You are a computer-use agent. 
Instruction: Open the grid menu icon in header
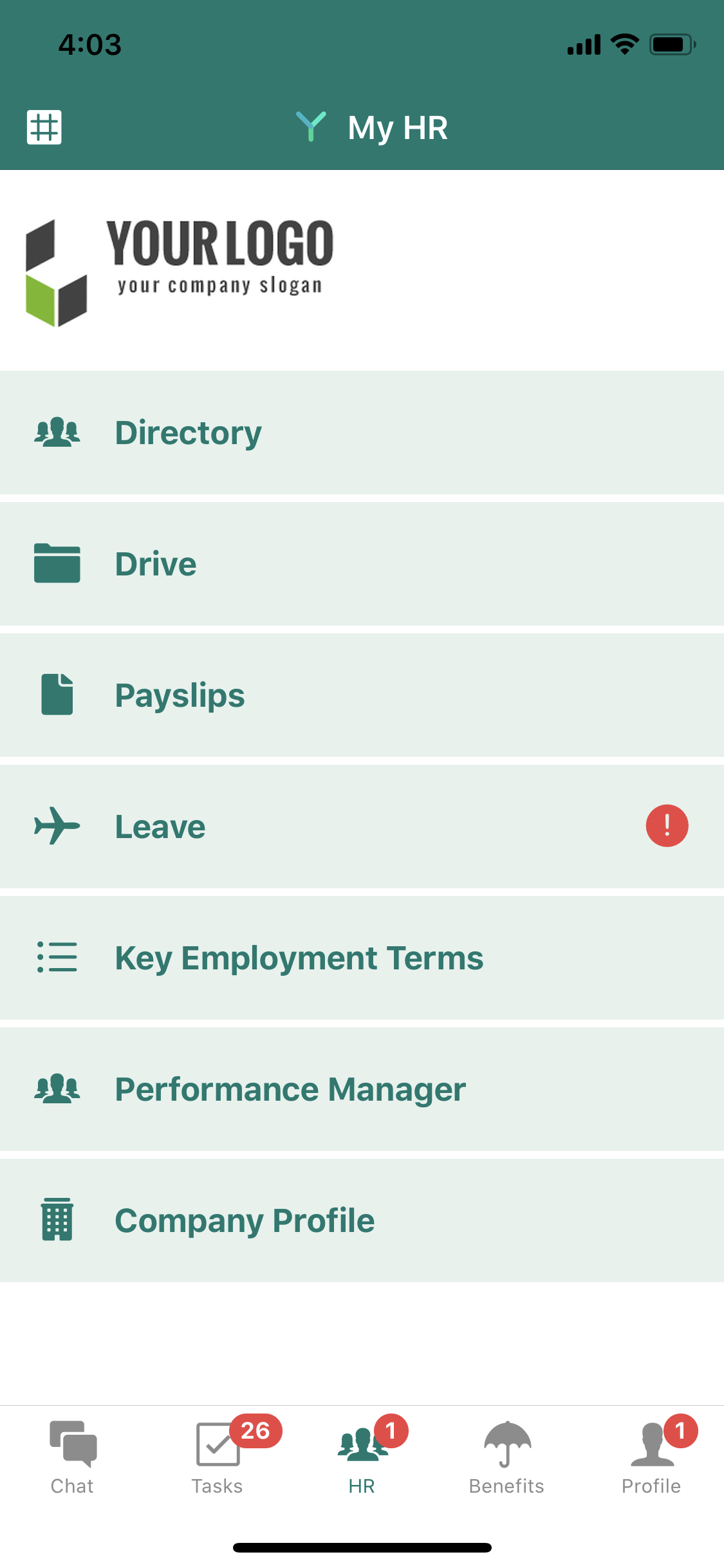coord(44,127)
